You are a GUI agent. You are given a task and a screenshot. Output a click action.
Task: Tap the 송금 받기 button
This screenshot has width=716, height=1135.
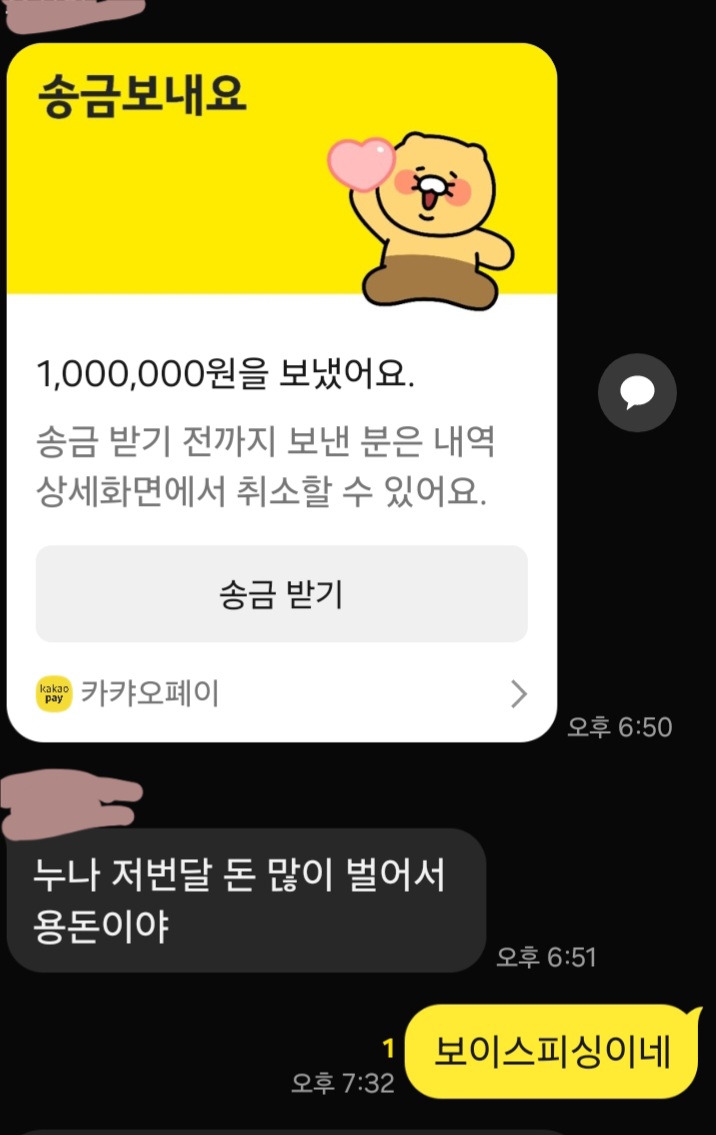coord(281,594)
